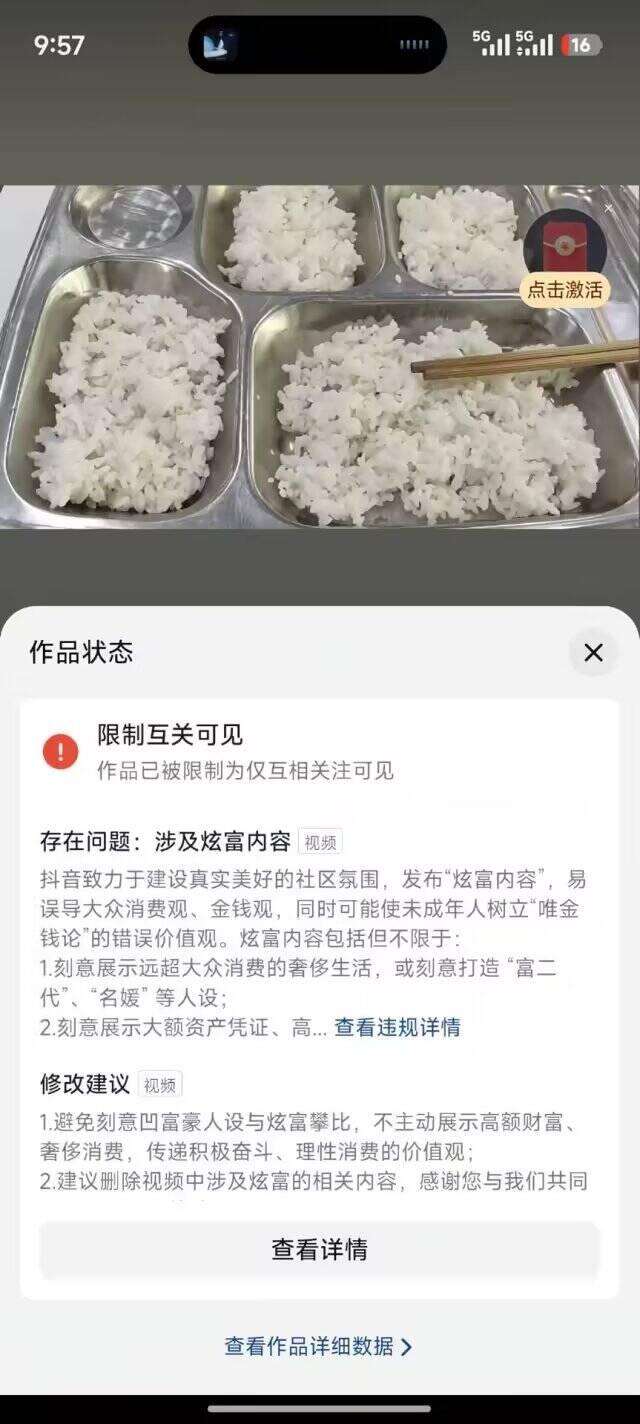Close the 作品状态 panel
The image size is (640, 1424).
593,653
